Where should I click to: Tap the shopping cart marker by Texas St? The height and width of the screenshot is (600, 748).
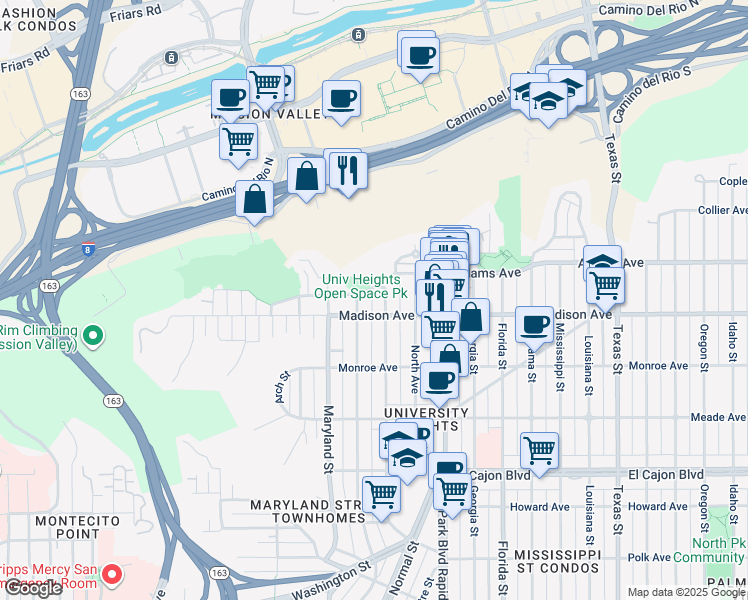pyautogui.click(x=606, y=286)
